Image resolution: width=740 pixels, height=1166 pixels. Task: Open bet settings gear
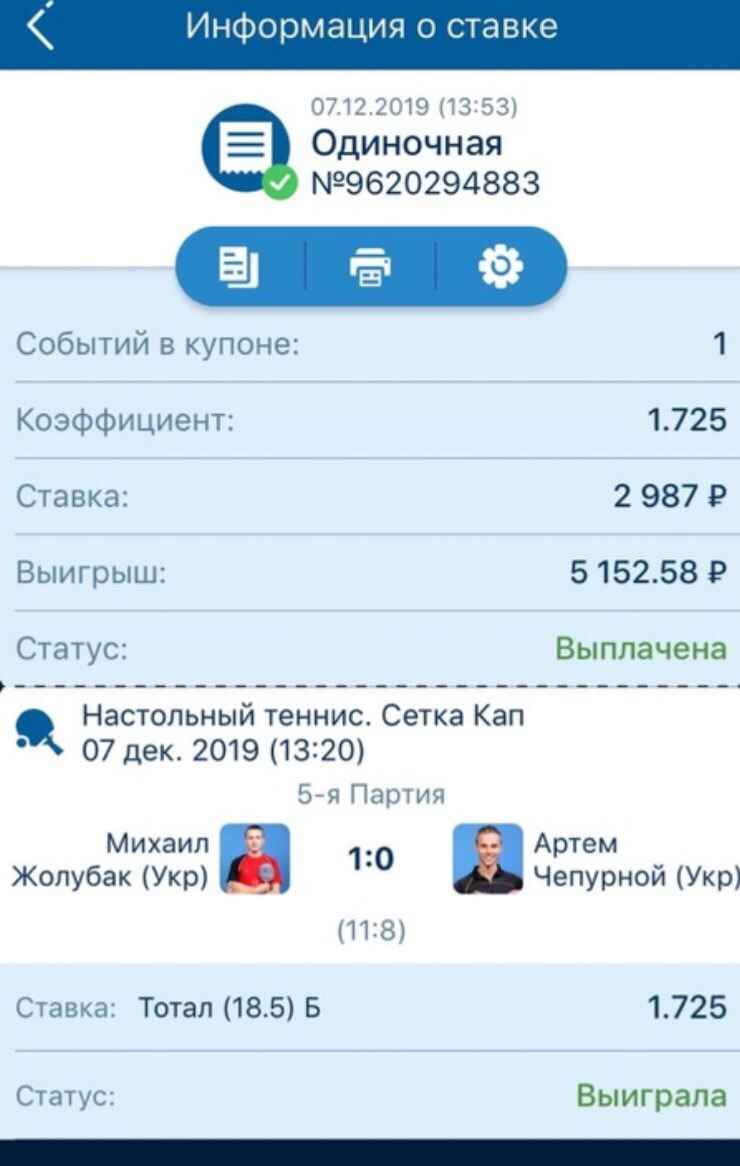[500, 267]
